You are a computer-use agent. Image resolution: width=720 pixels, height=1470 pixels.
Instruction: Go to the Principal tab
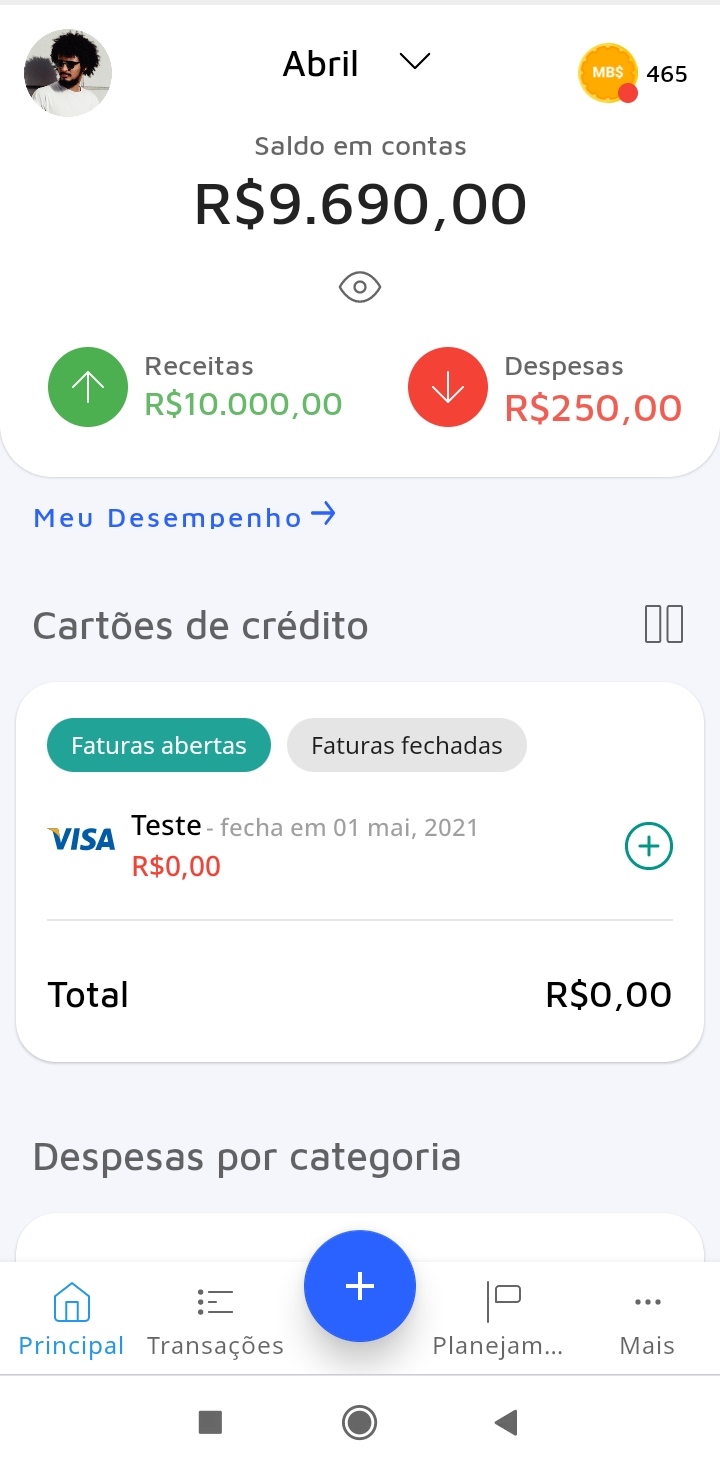click(71, 1320)
